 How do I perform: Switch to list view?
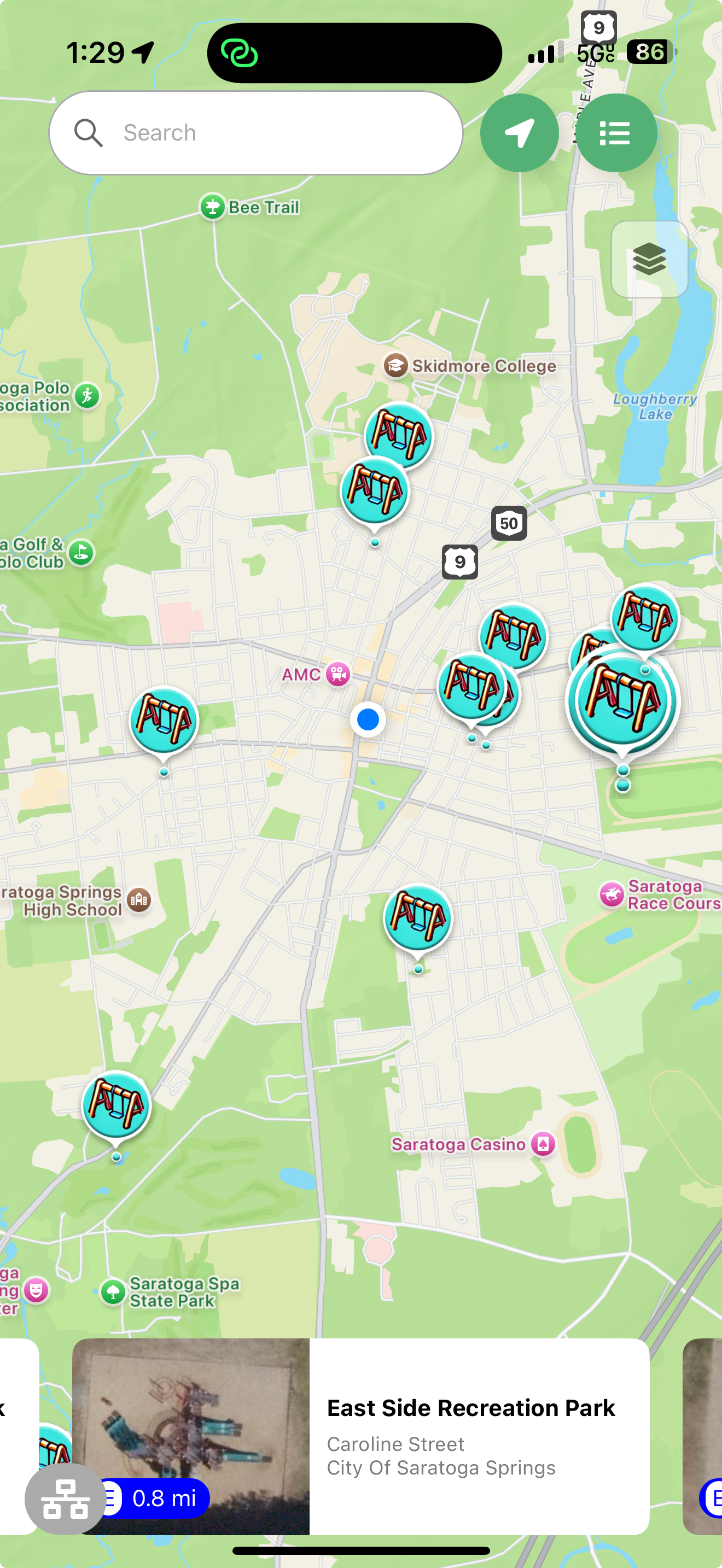(x=615, y=133)
